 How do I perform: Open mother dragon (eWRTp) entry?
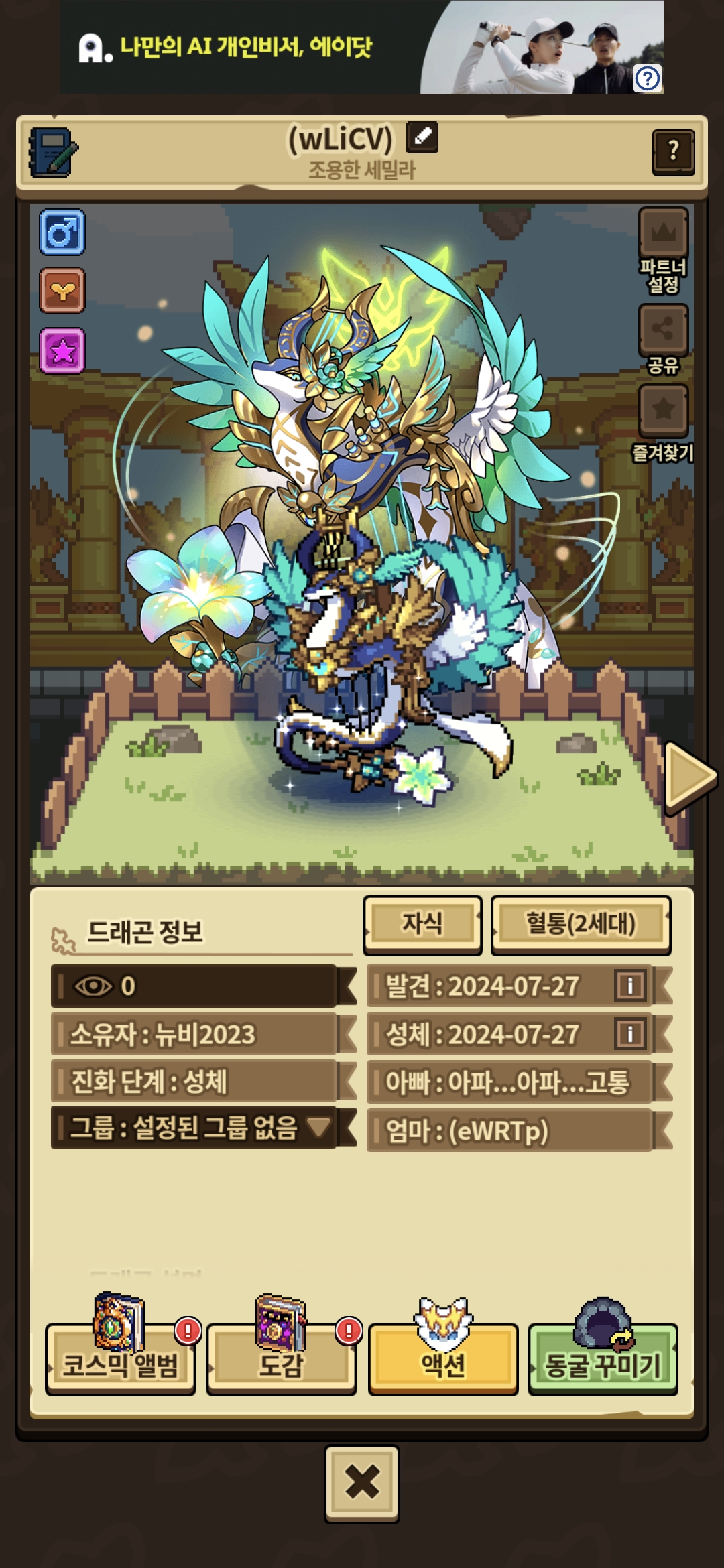[509, 1130]
